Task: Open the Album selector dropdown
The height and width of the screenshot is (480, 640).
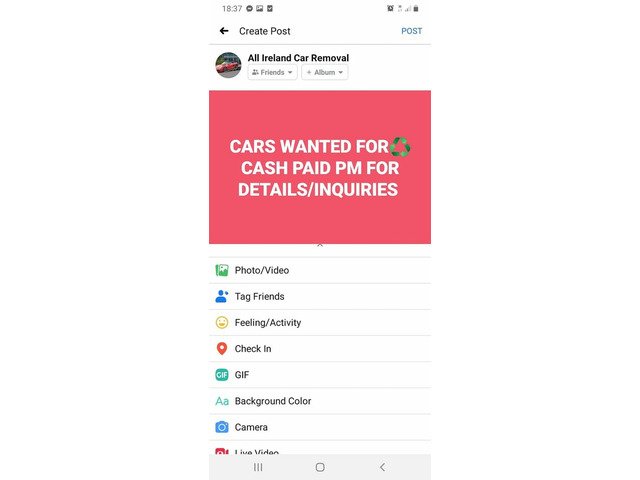Action: tap(325, 73)
